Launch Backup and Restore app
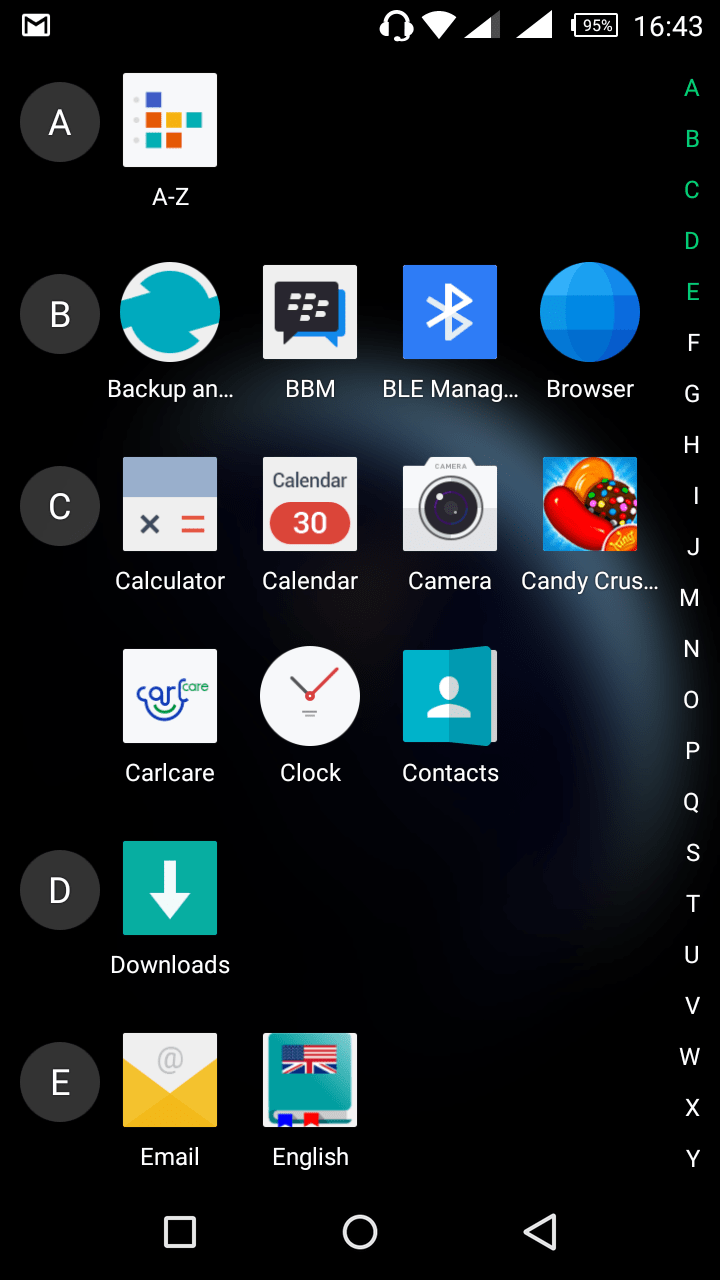Screen dimensions: 720x1280 (x=170, y=312)
